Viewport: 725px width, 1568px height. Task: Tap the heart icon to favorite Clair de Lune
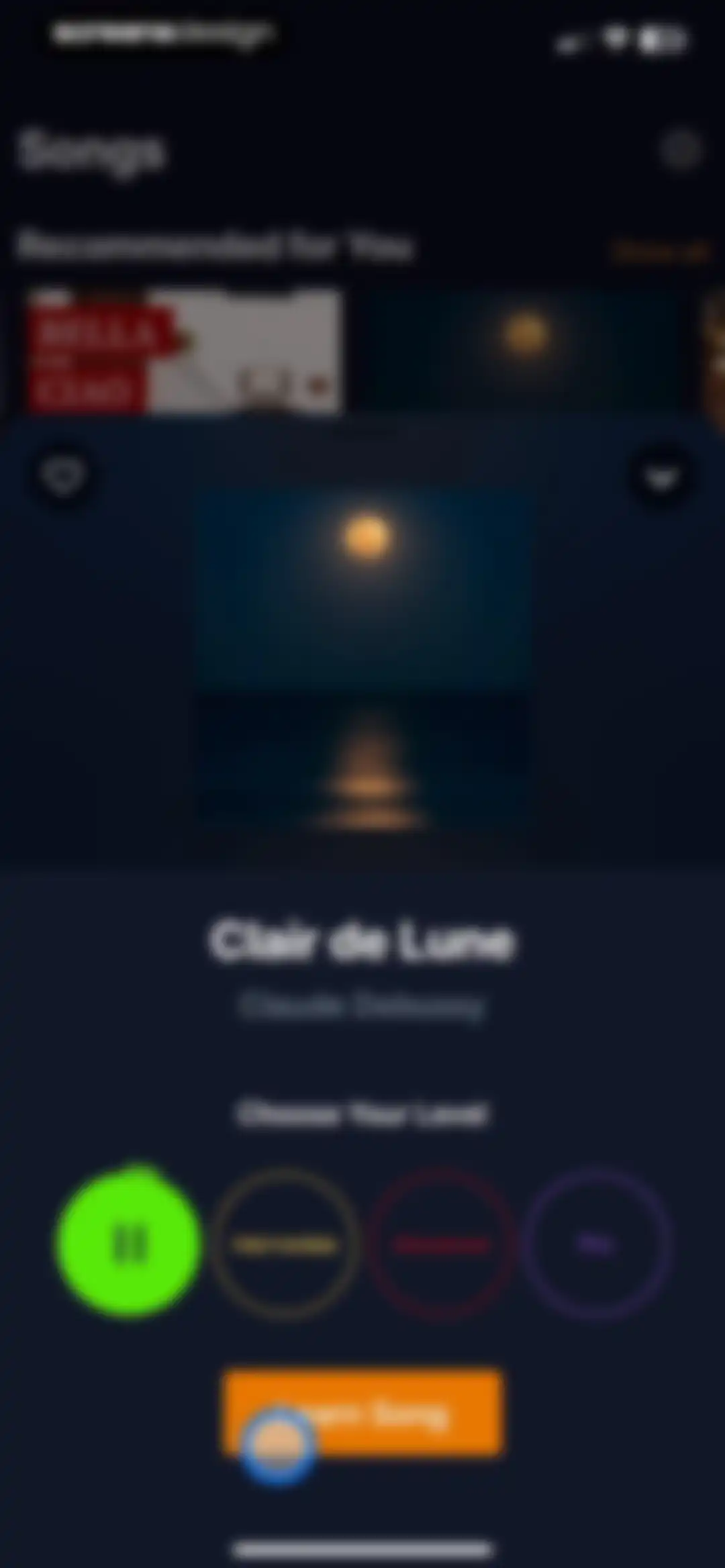(x=64, y=477)
